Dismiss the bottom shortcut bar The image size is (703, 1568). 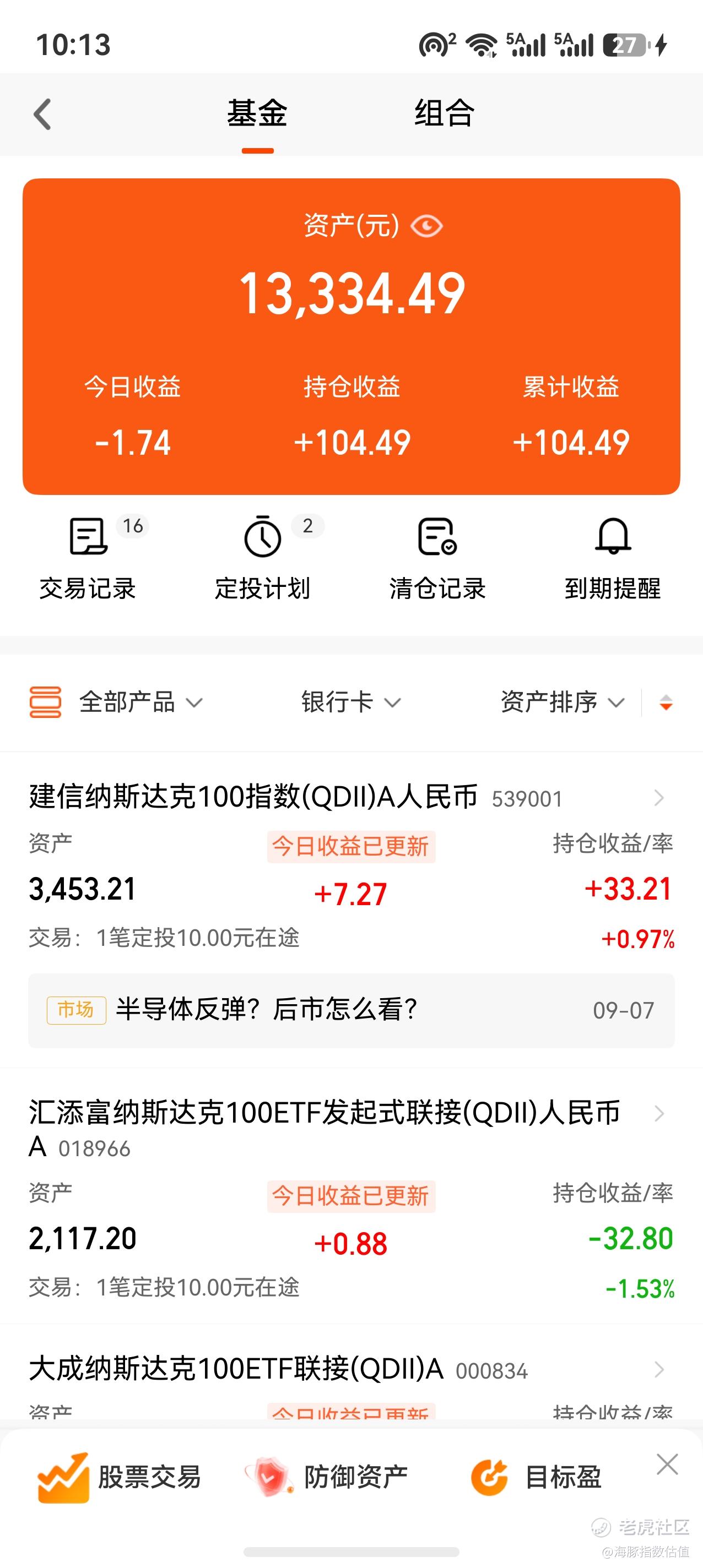pyautogui.click(x=667, y=1464)
